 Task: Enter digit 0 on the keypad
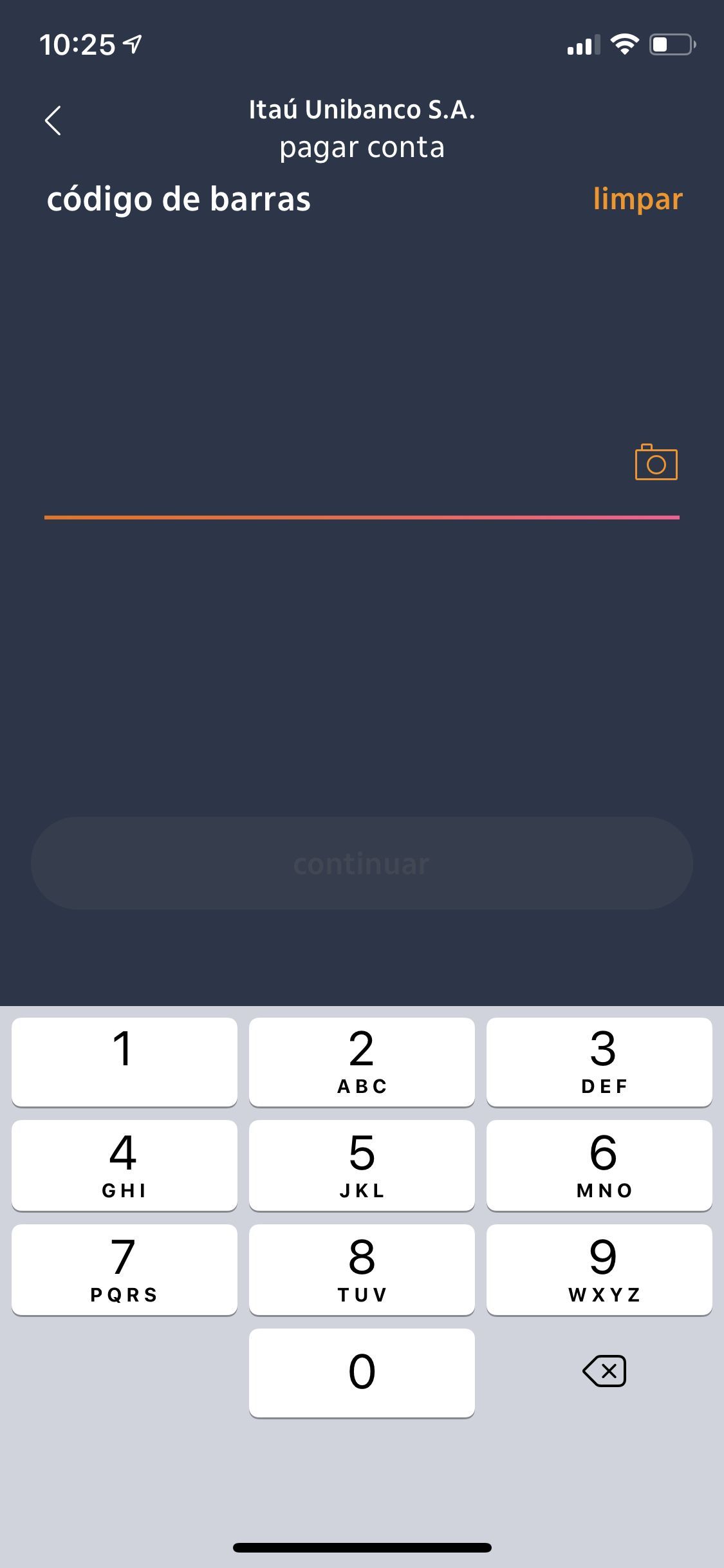(x=362, y=1372)
